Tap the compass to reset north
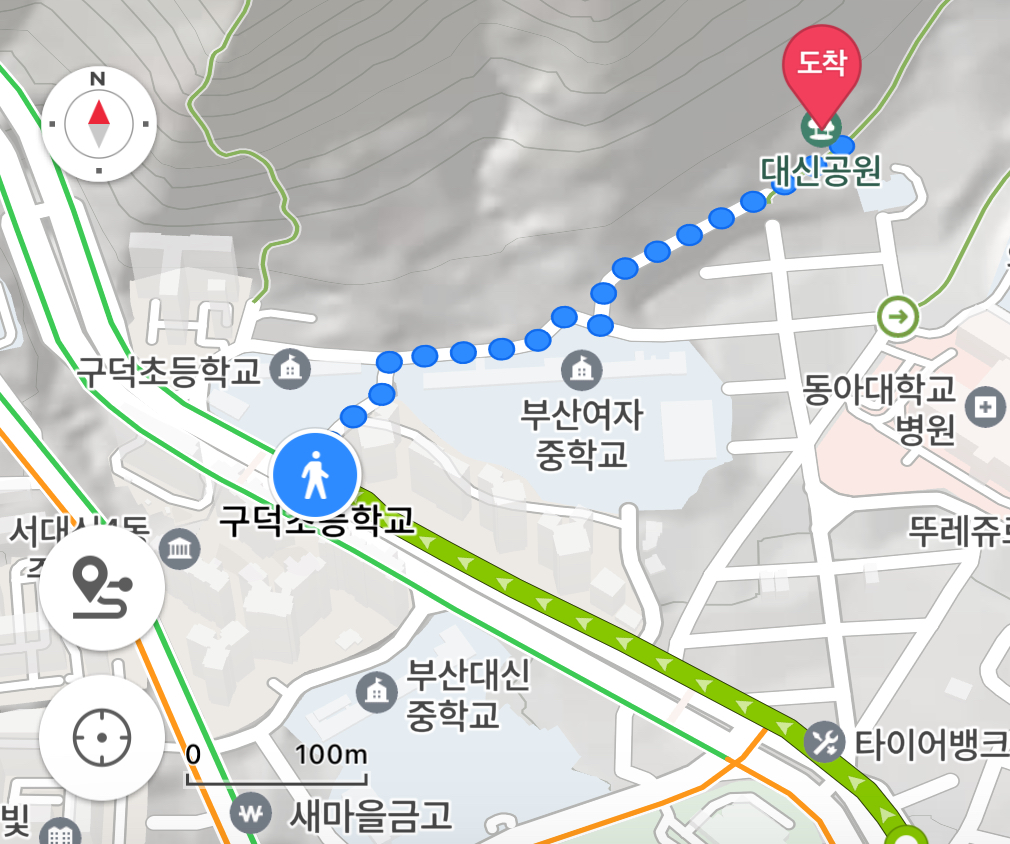This screenshot has height=844, width=1010. coord(99,124)
